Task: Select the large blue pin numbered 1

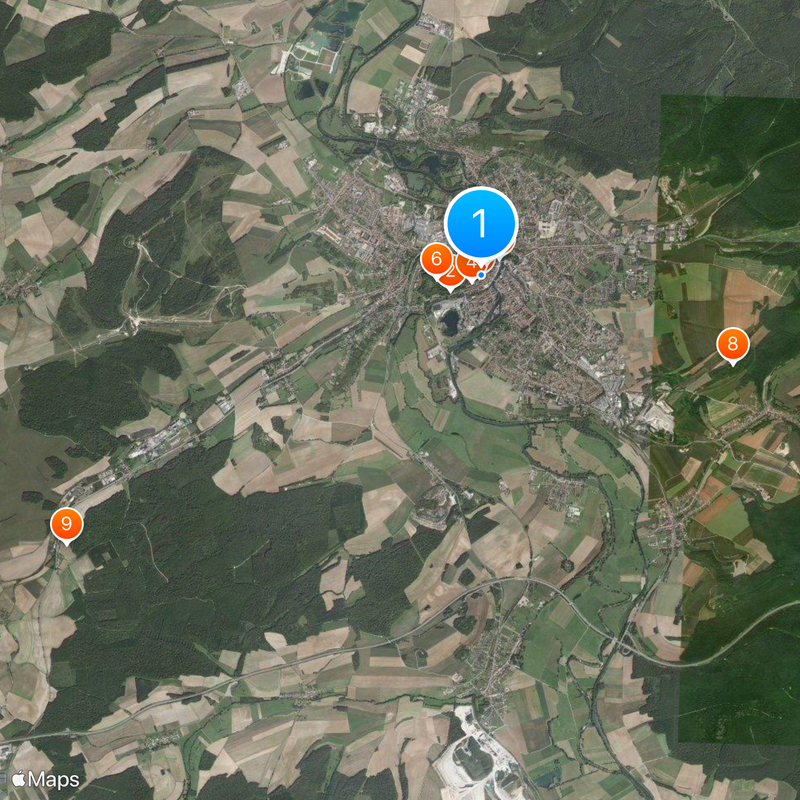Action: (480, 224)
